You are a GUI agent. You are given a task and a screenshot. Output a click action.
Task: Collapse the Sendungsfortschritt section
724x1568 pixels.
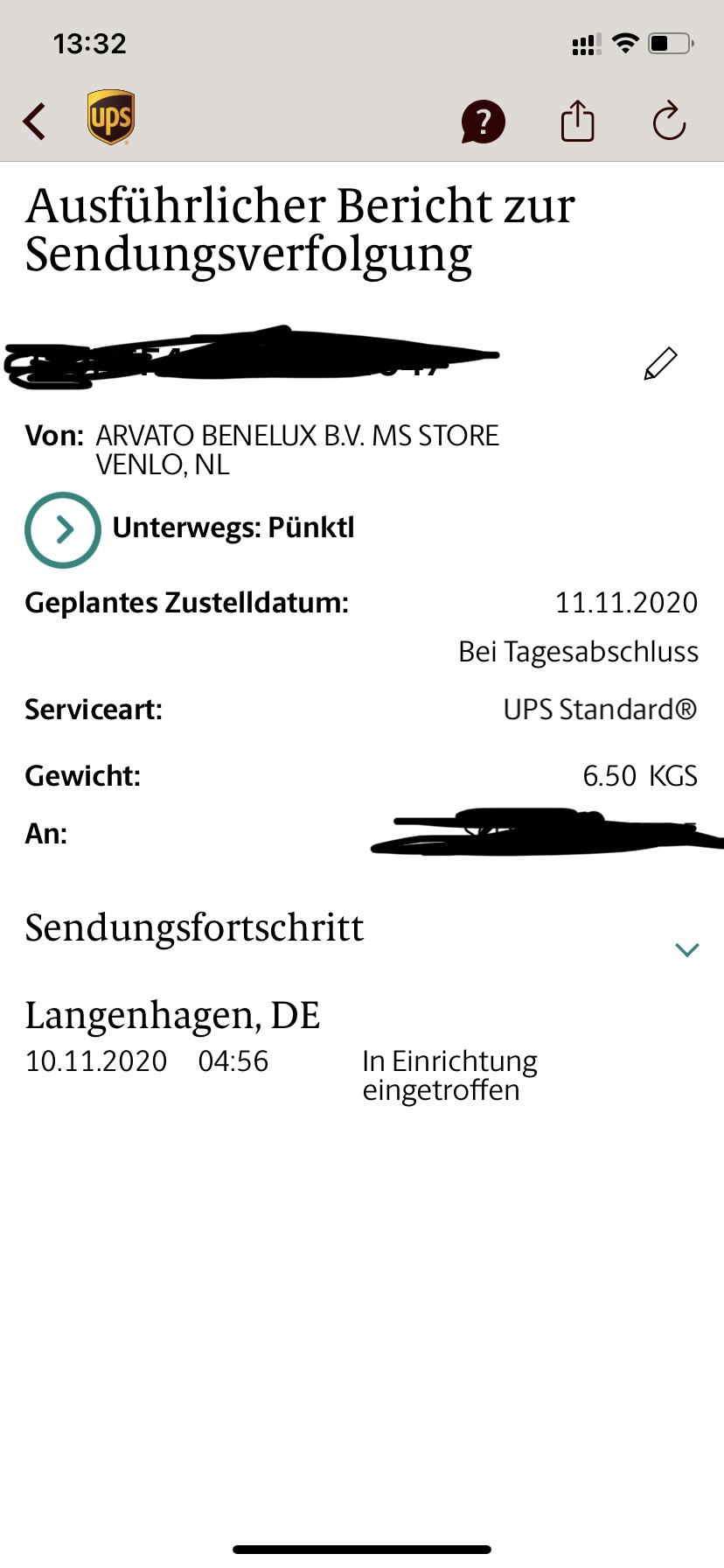point(687,949)
